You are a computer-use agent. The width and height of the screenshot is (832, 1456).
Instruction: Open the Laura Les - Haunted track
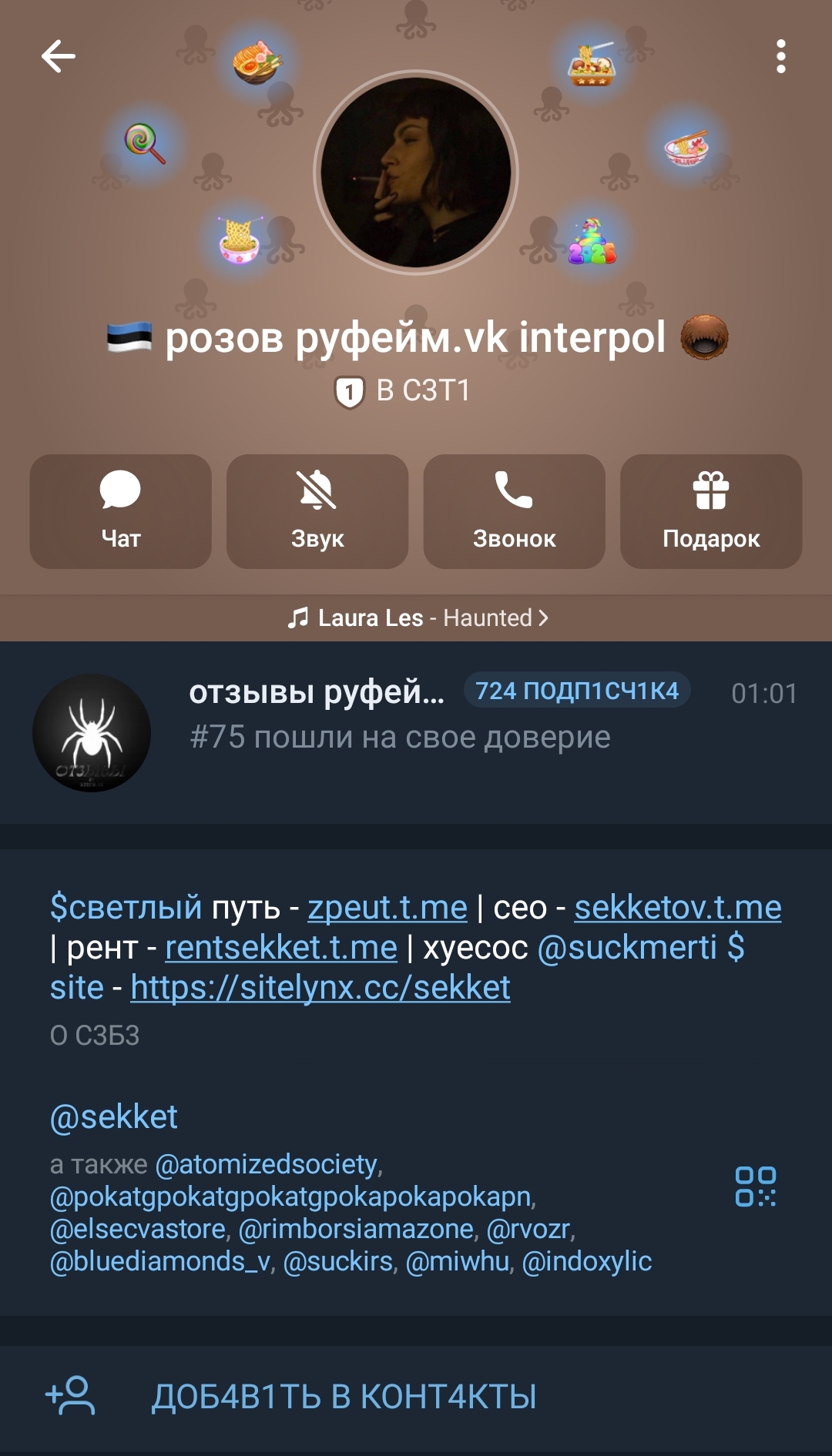(x=417, y=618)
